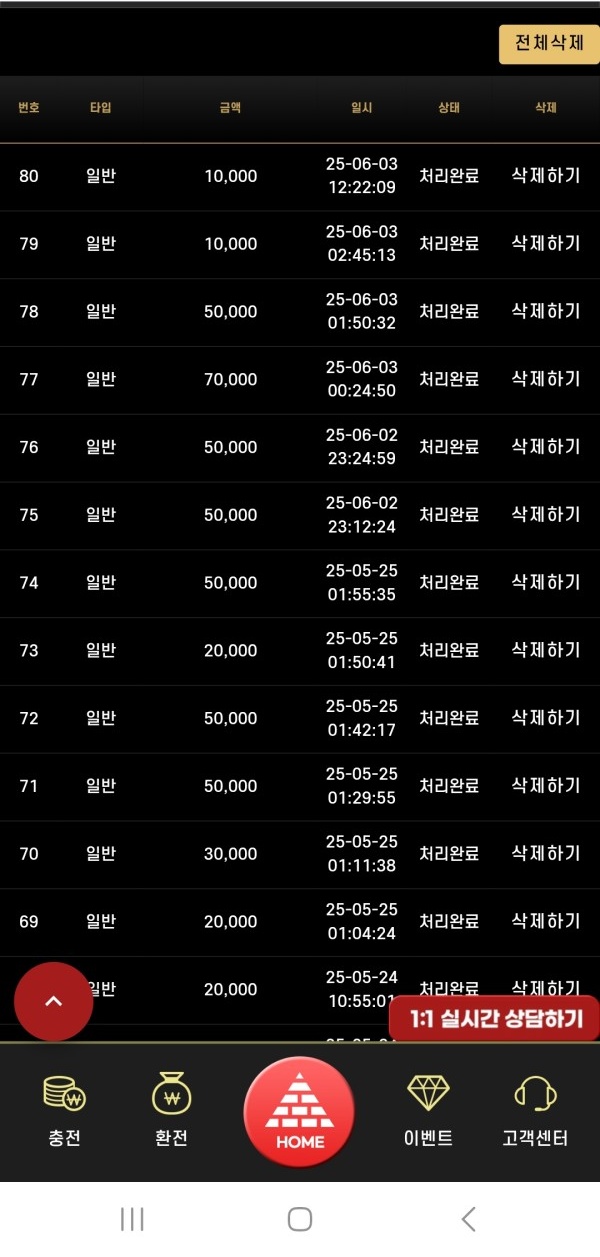Delete record 73 via 삭제하기
The width and height of the screenshot is (600, 1257).
546,650
